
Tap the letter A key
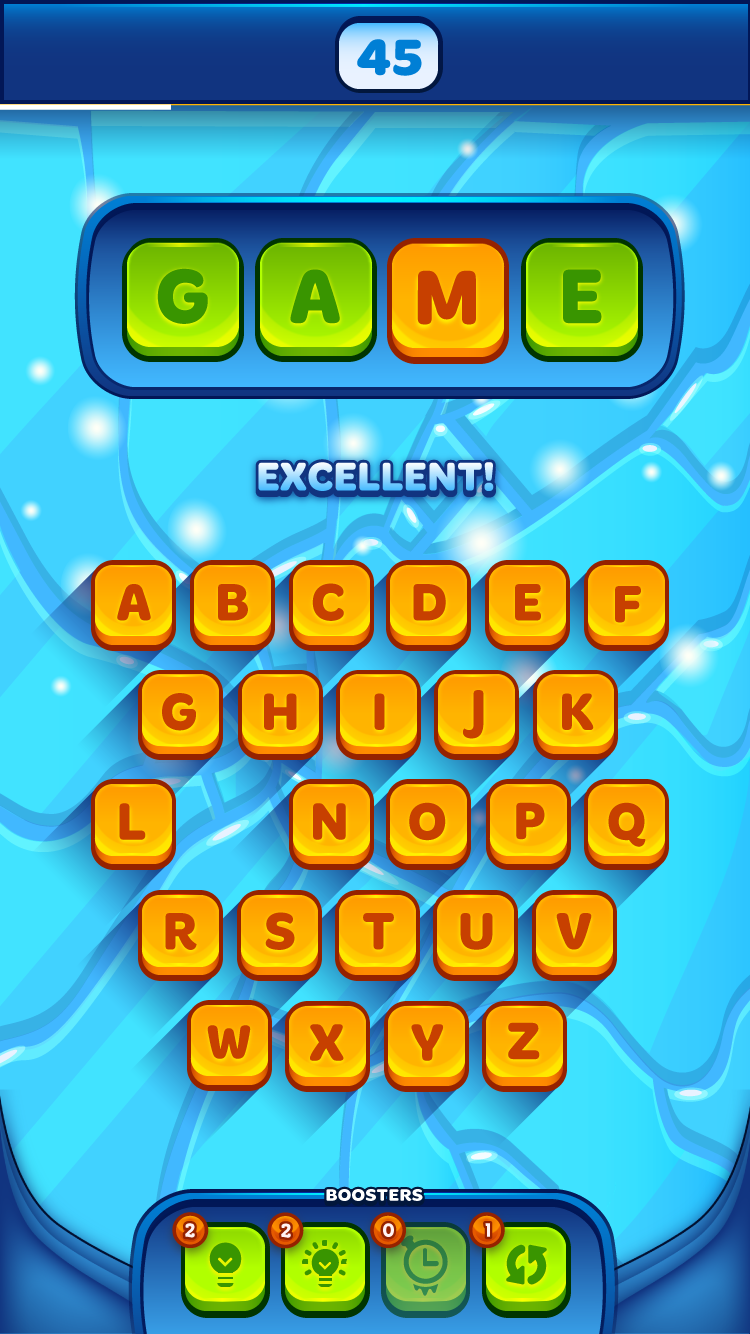[133, 602]
